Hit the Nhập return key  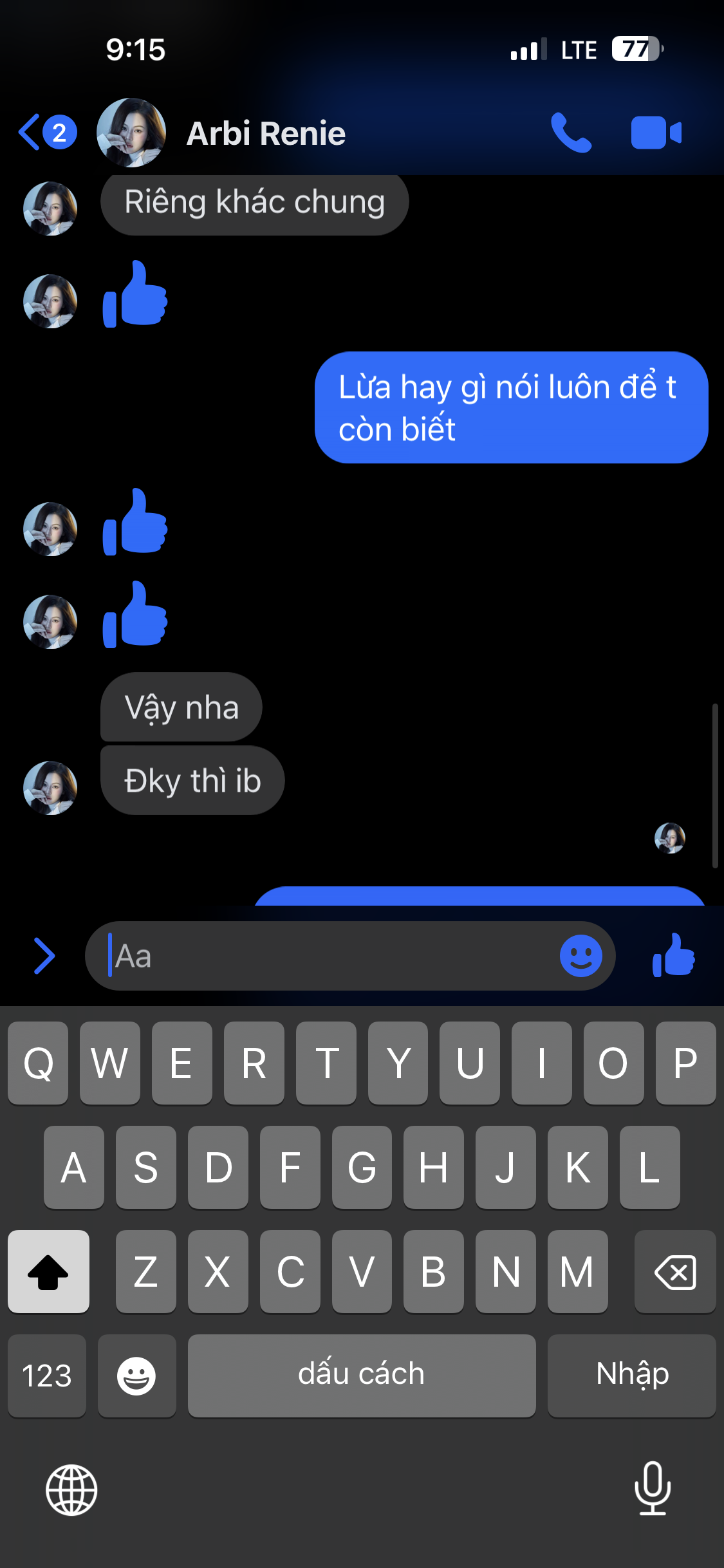(x=631, y=1375)
